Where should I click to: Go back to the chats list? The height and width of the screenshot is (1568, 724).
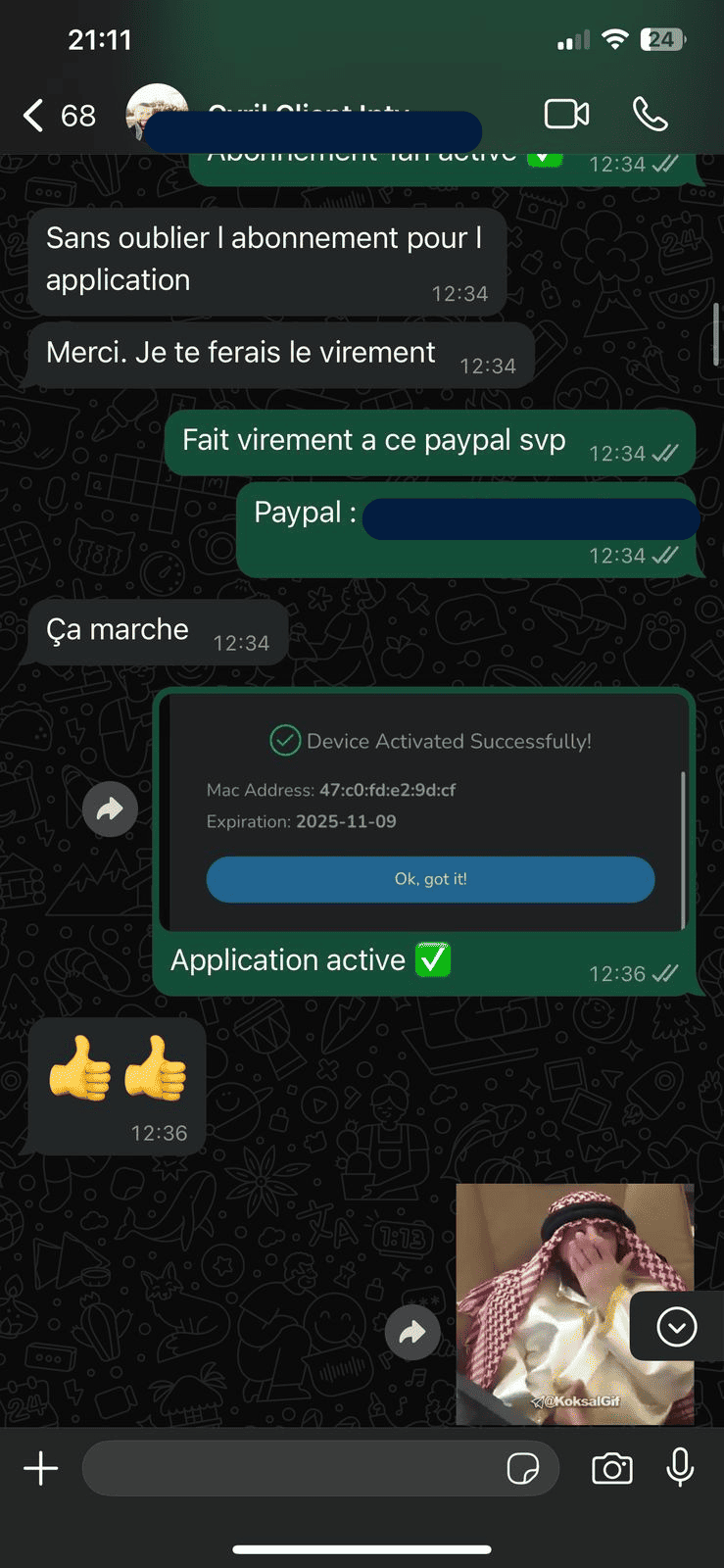tap(35, 116)
